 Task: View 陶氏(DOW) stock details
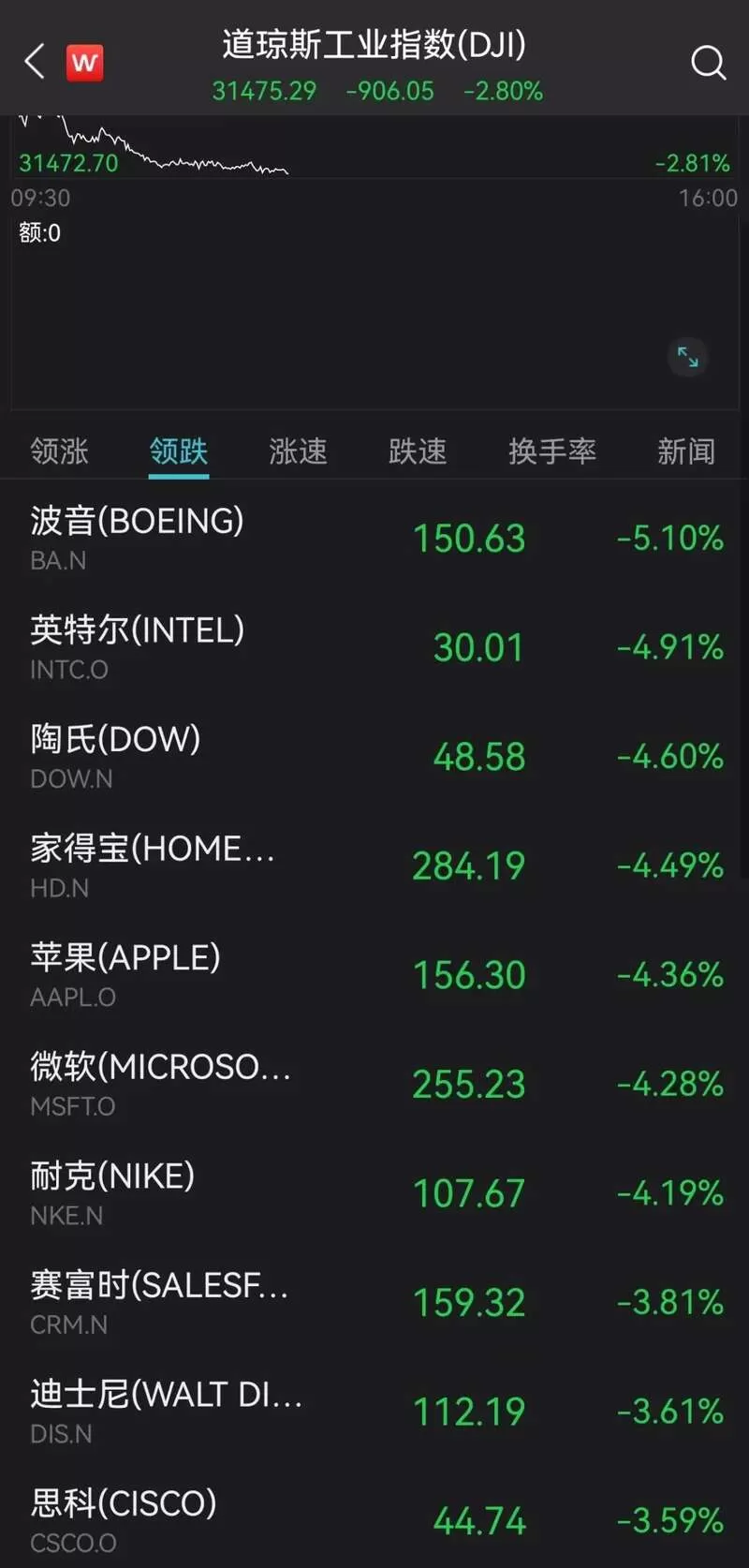(x=374, y=756)
